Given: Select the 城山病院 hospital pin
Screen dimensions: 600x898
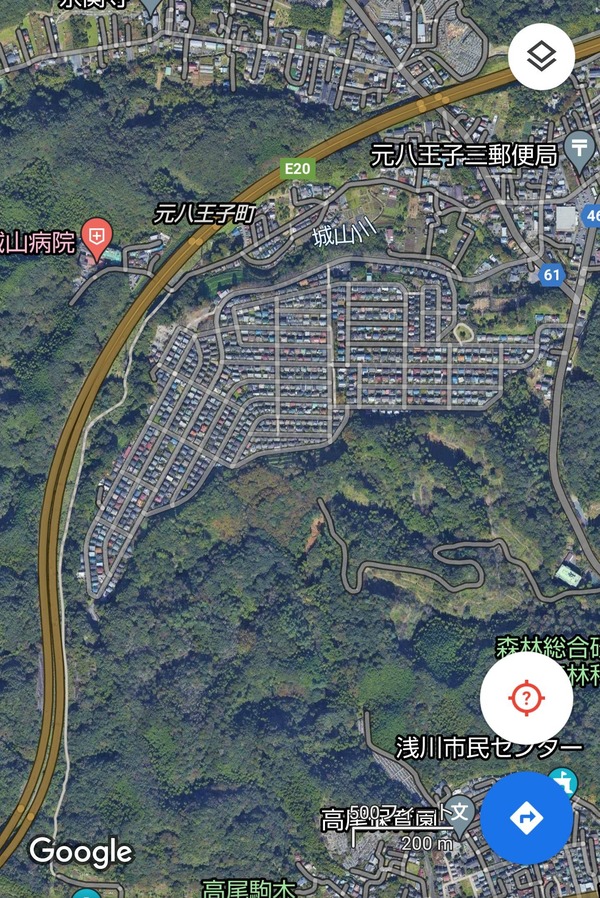Looking at the screenshot, I should click(97, 235).
